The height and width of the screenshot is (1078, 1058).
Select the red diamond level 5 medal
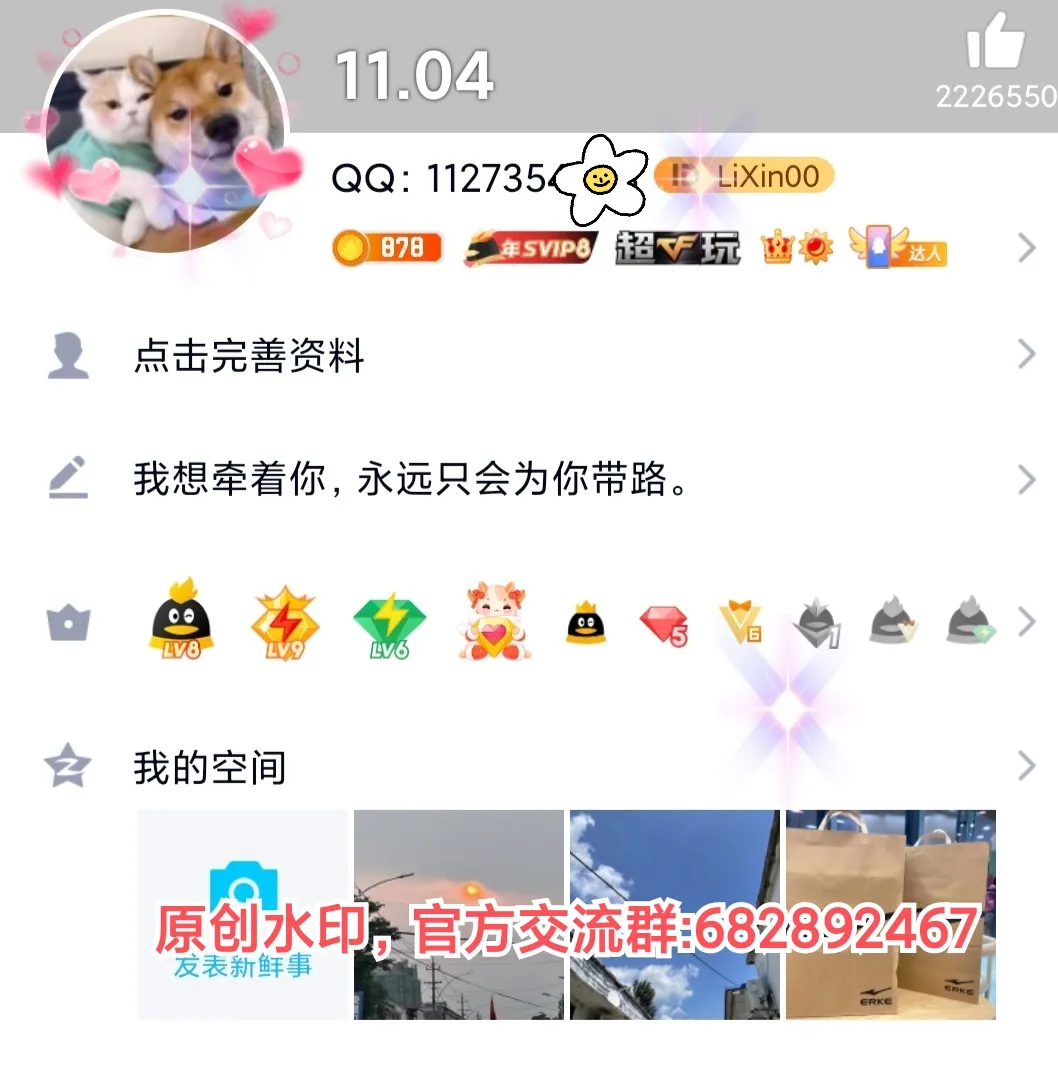(665, 622)
